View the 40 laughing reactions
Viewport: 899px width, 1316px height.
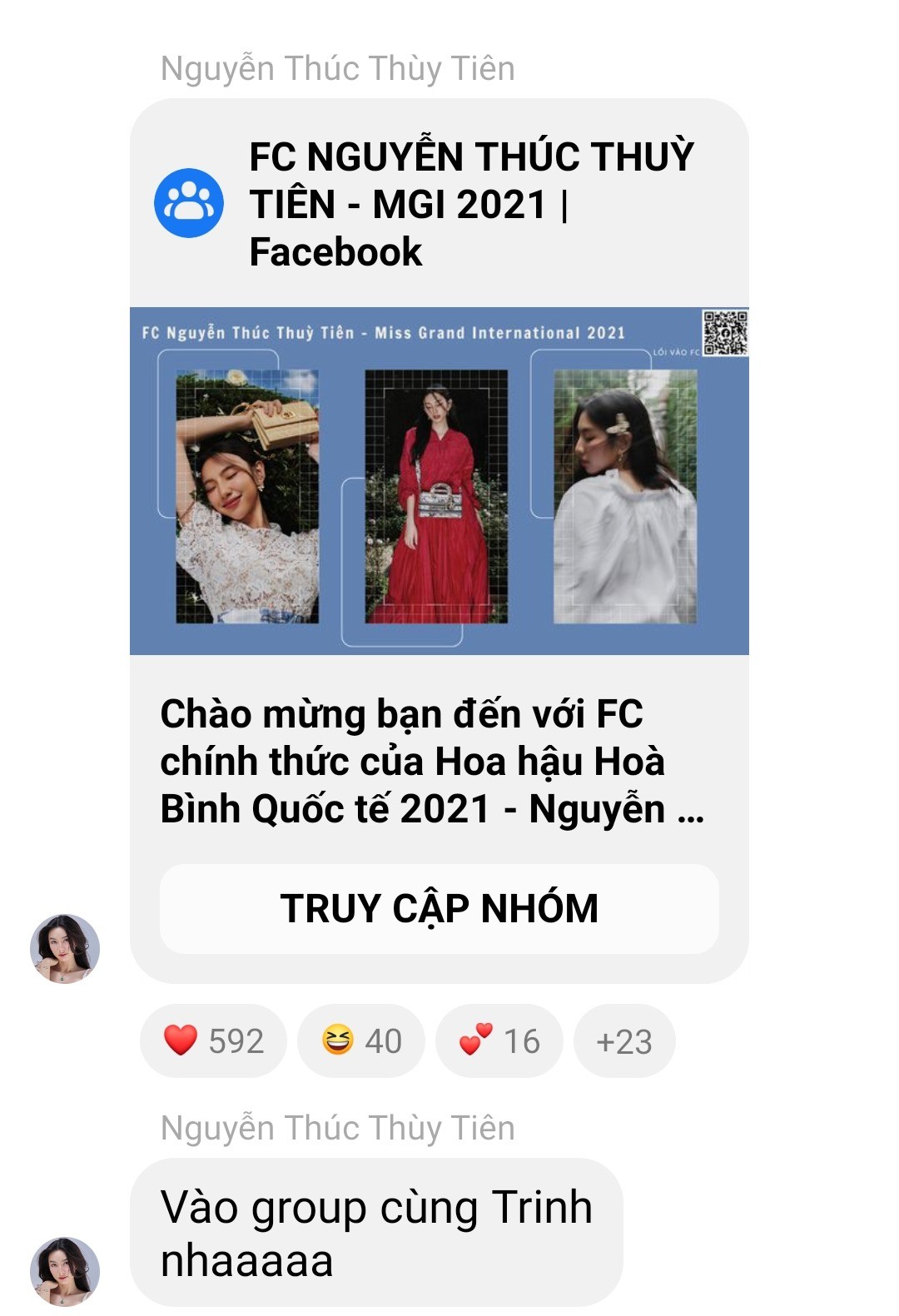click(361, 1040)
